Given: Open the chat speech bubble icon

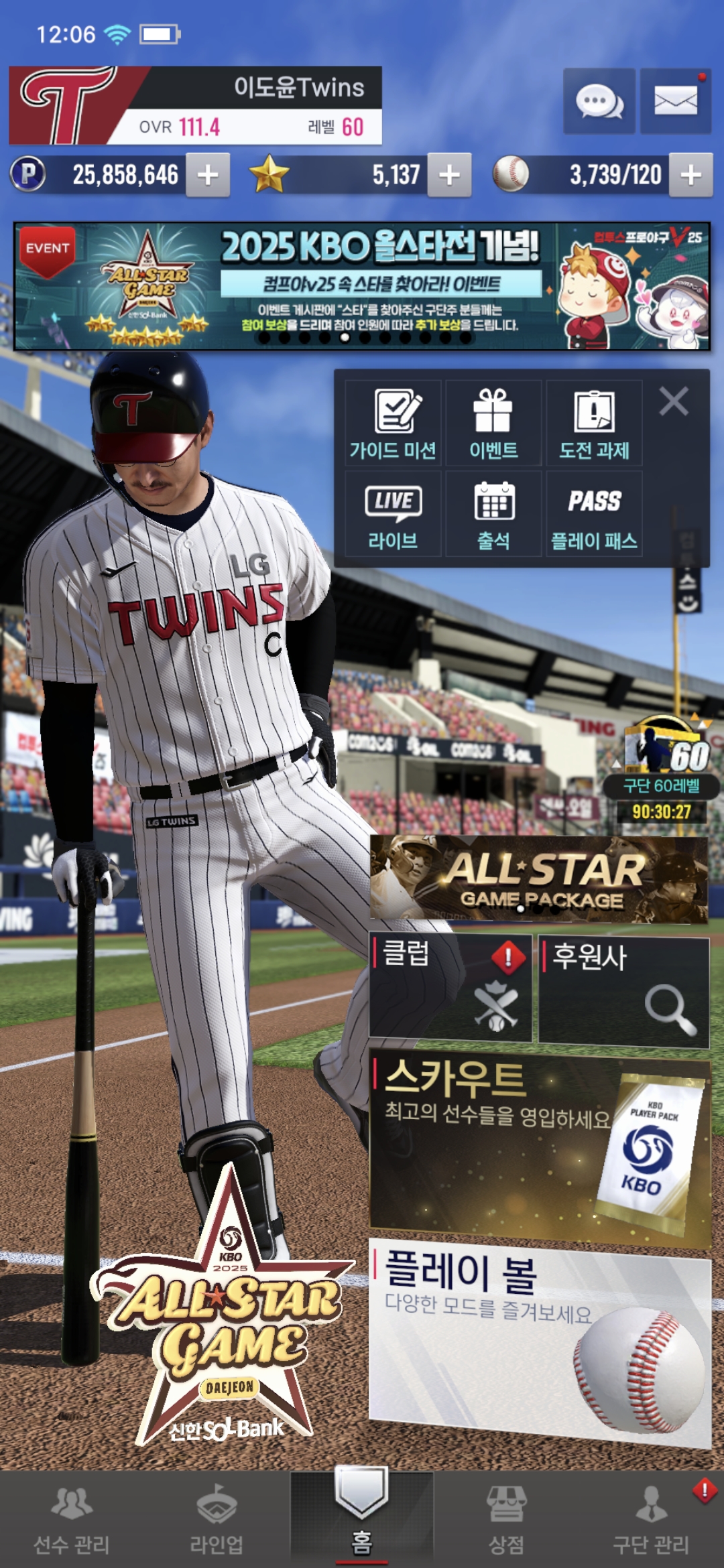Looking at the screenshot, I should 599,102.
